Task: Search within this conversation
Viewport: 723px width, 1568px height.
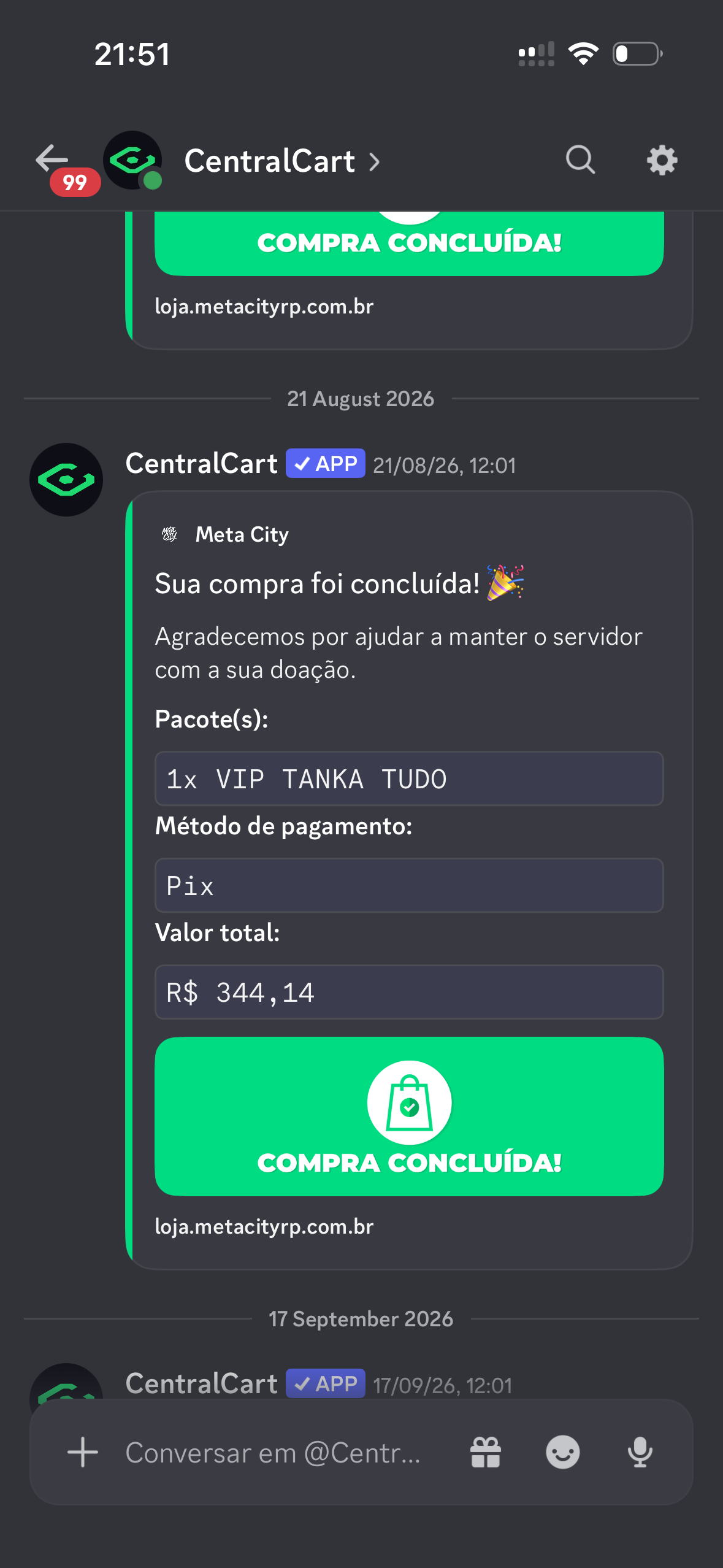Action: point(580,161)
